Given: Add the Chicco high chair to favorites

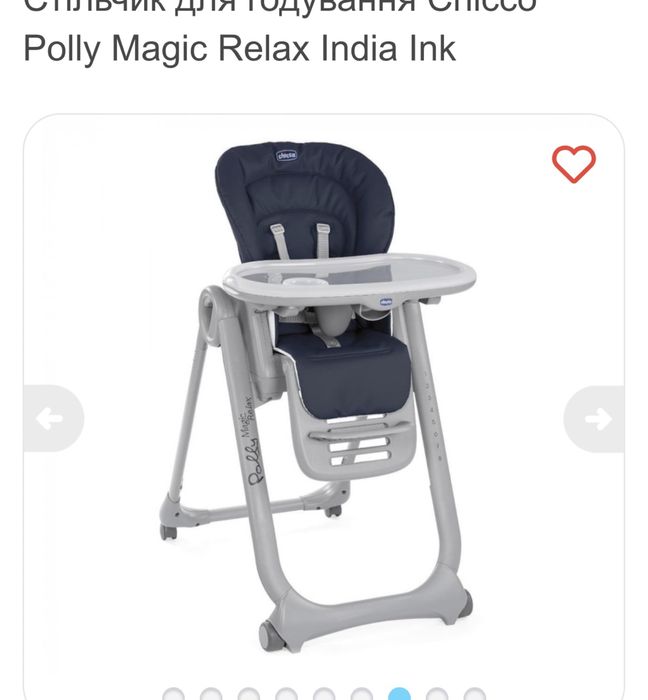Looking at the screenshot, I should 573,164.
